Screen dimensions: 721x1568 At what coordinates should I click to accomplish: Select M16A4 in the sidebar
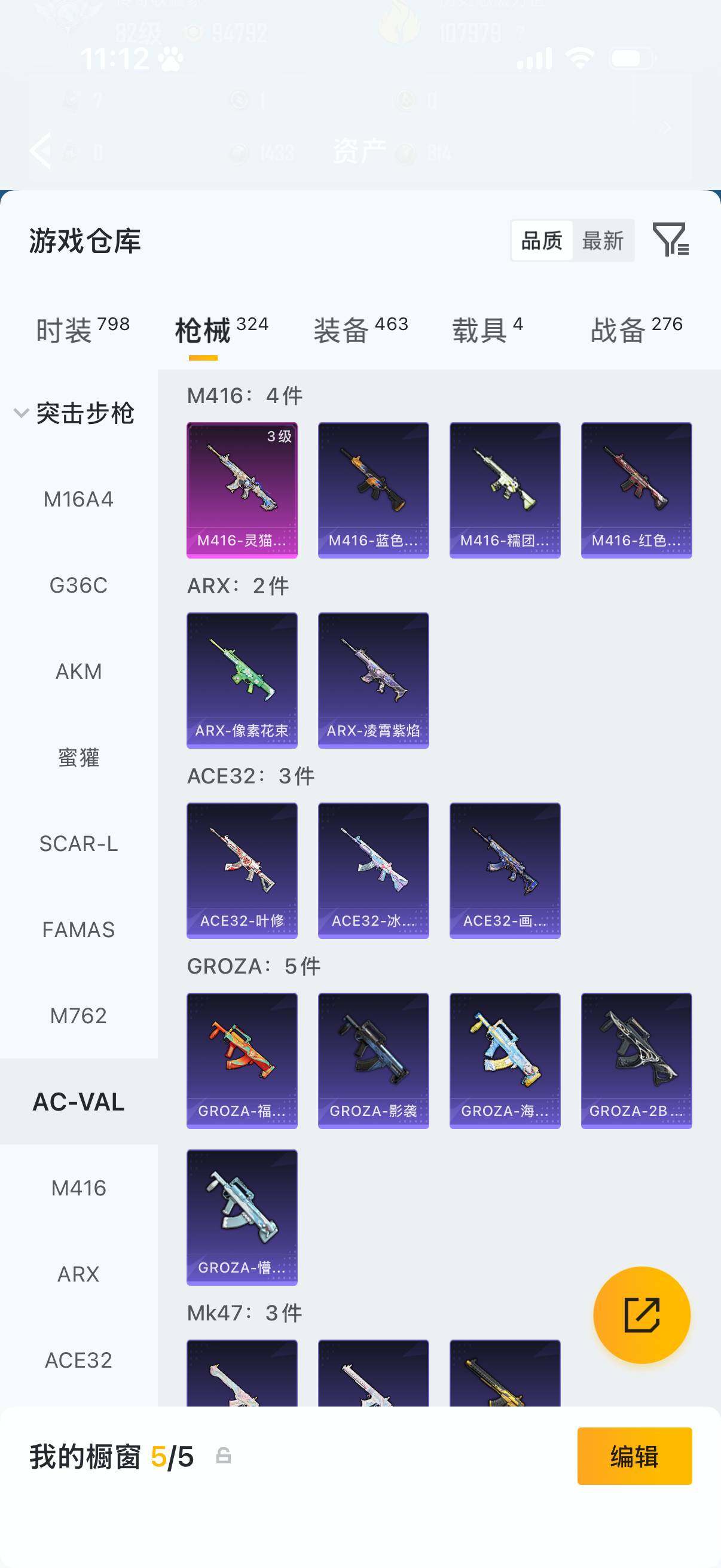click(78, 499)
